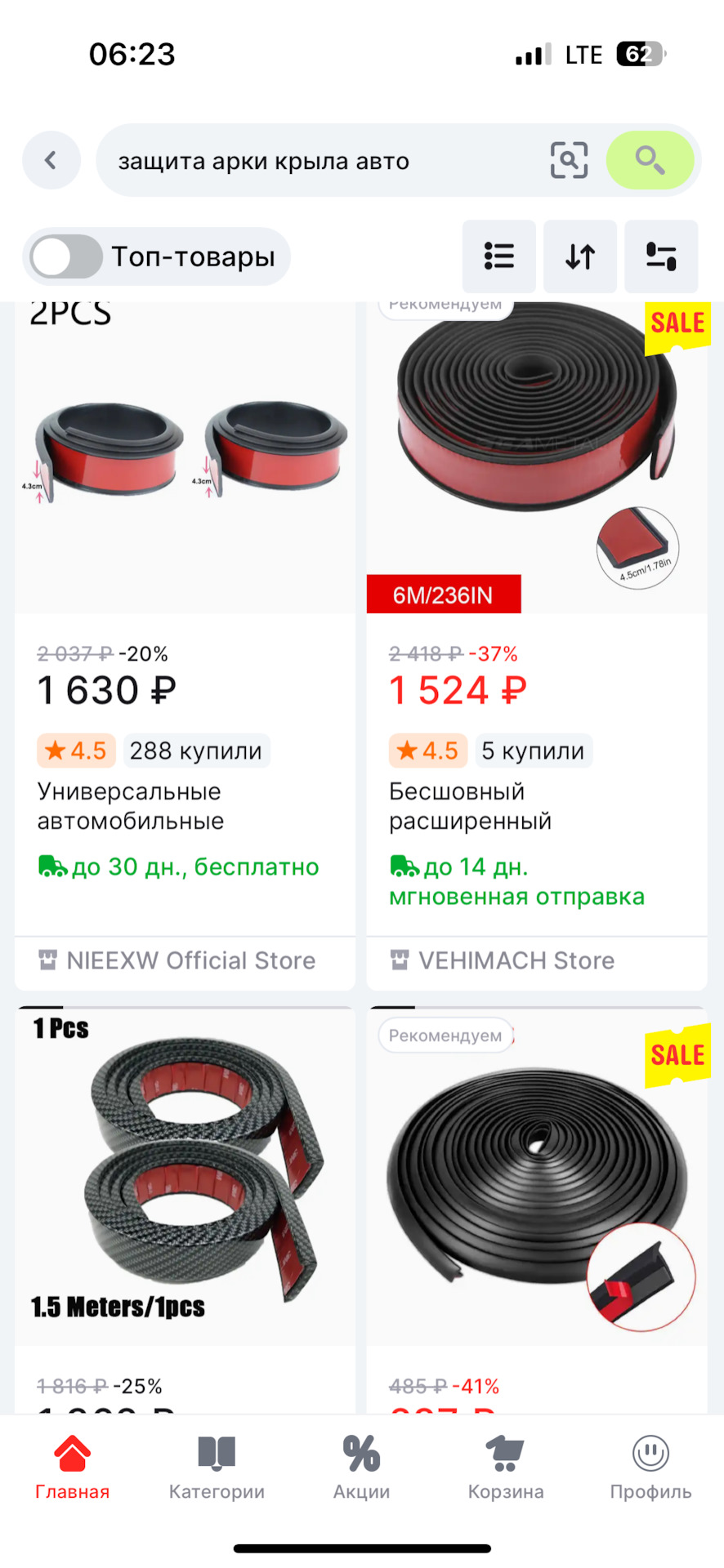
Task: Switch to the Категории tab
Action: pyautogui.click(x=217, y=1468)
